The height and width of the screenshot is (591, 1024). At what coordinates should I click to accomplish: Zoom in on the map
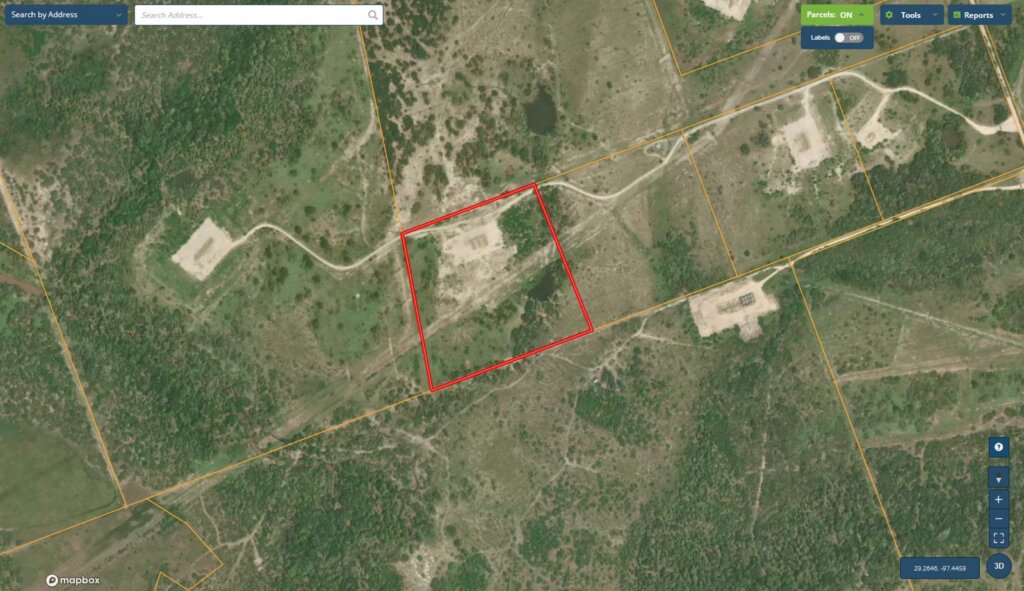point(998,499)
